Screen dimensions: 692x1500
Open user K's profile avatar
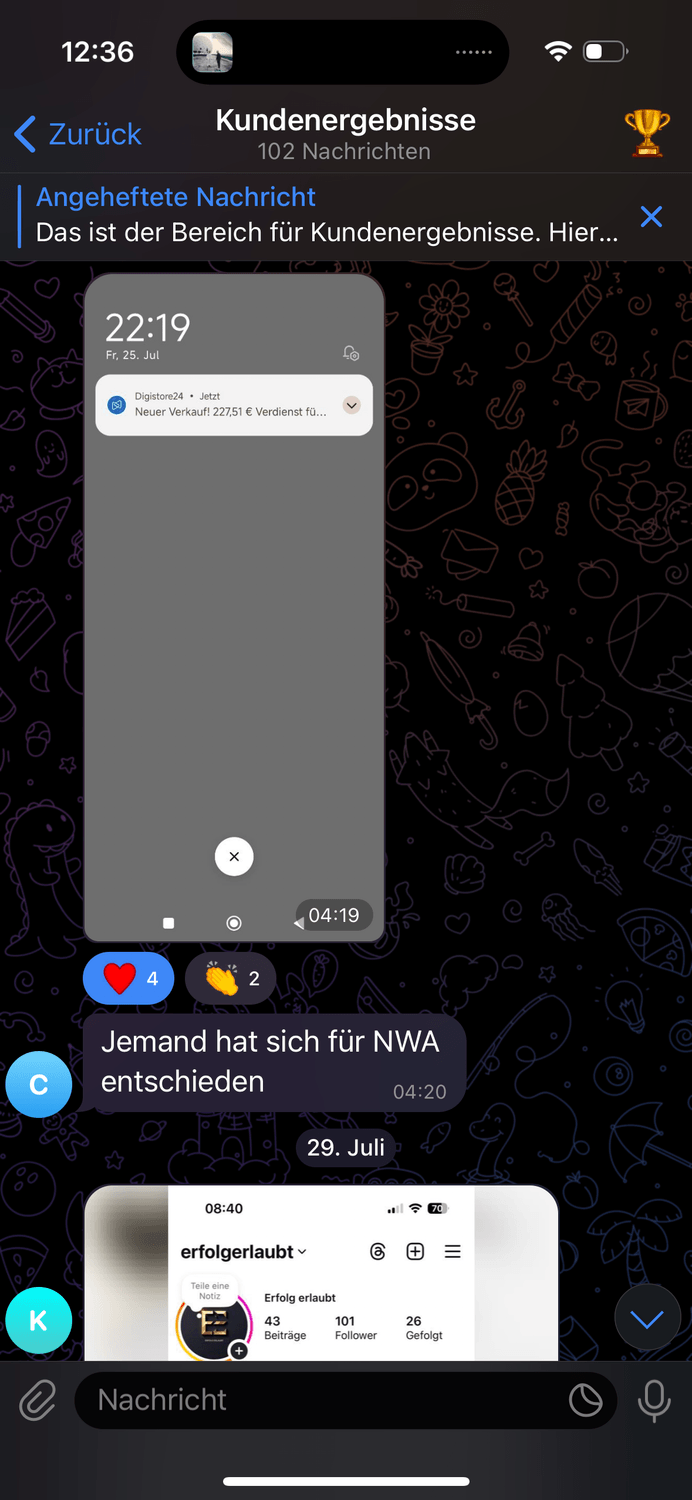[x=38, y=1320]
